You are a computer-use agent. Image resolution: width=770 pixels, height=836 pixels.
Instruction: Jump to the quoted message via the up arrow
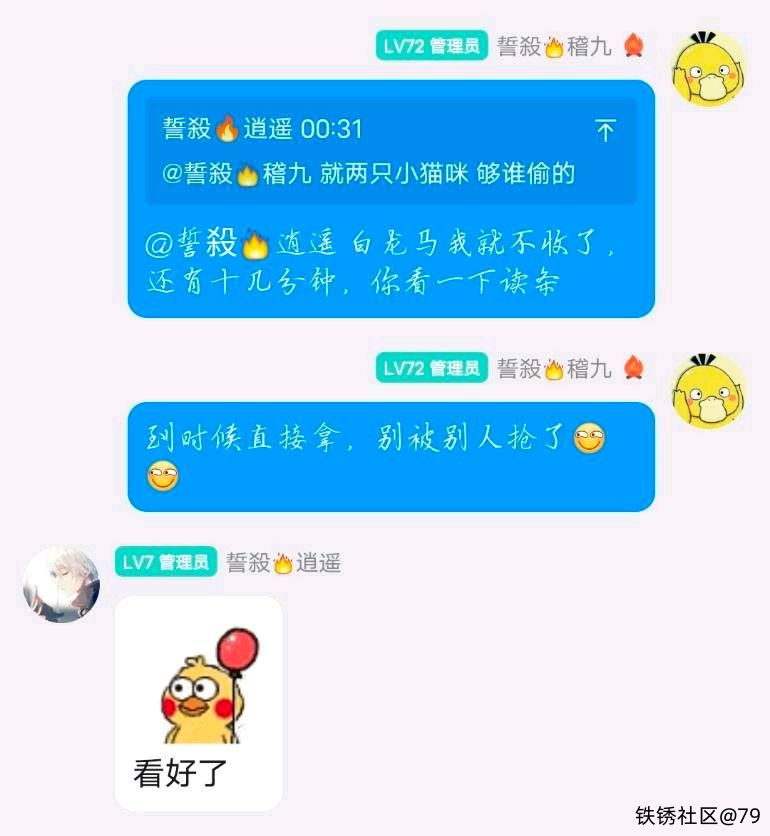click(x=605, y=130)
